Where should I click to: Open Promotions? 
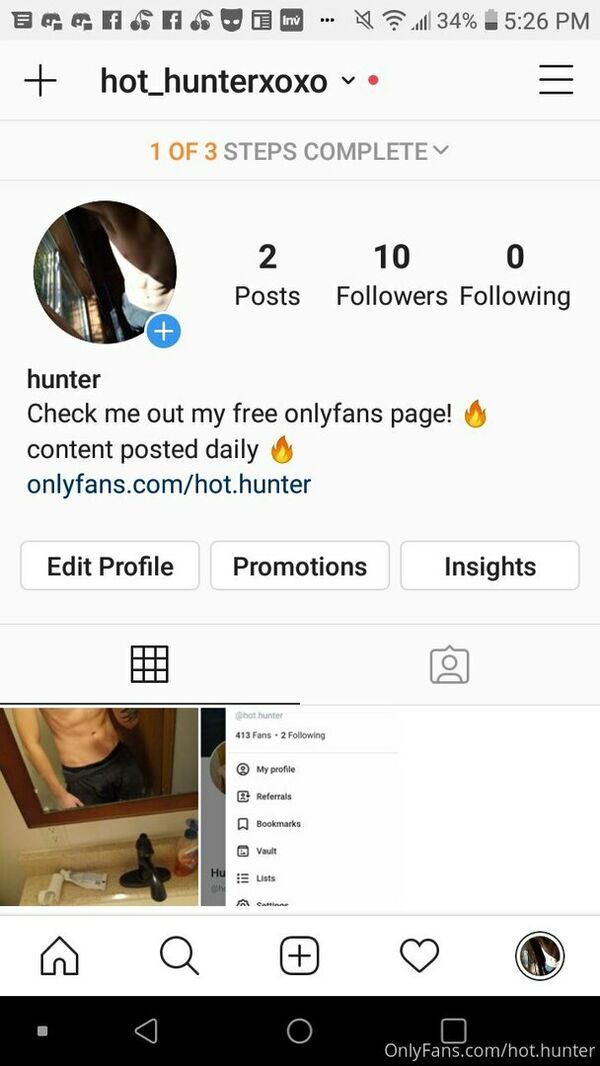click(300, 566)
